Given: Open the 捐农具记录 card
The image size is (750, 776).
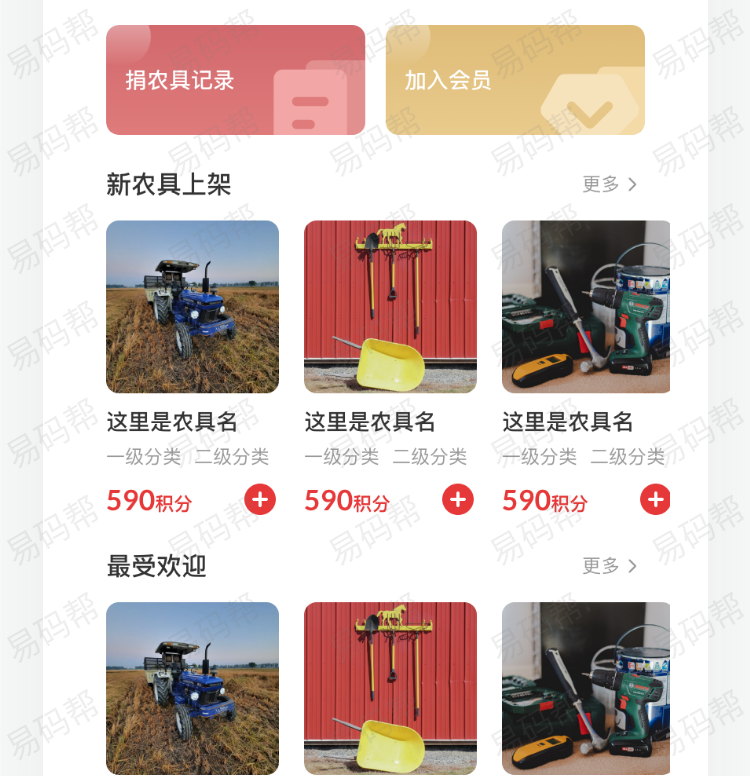Looking at the screenshot, I should pyautogui.click(x=235, y=80).
